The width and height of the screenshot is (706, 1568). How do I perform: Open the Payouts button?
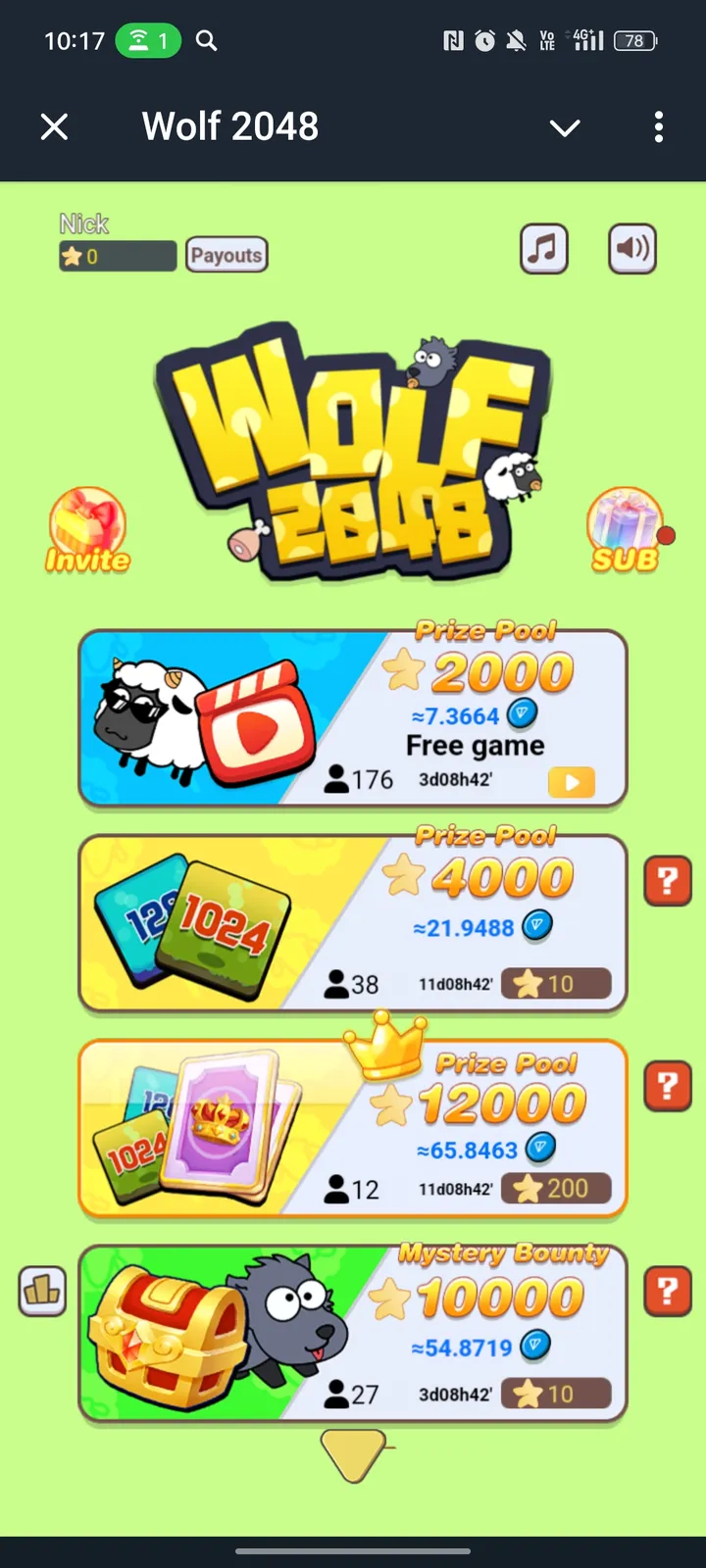click(x=227, y=255)
